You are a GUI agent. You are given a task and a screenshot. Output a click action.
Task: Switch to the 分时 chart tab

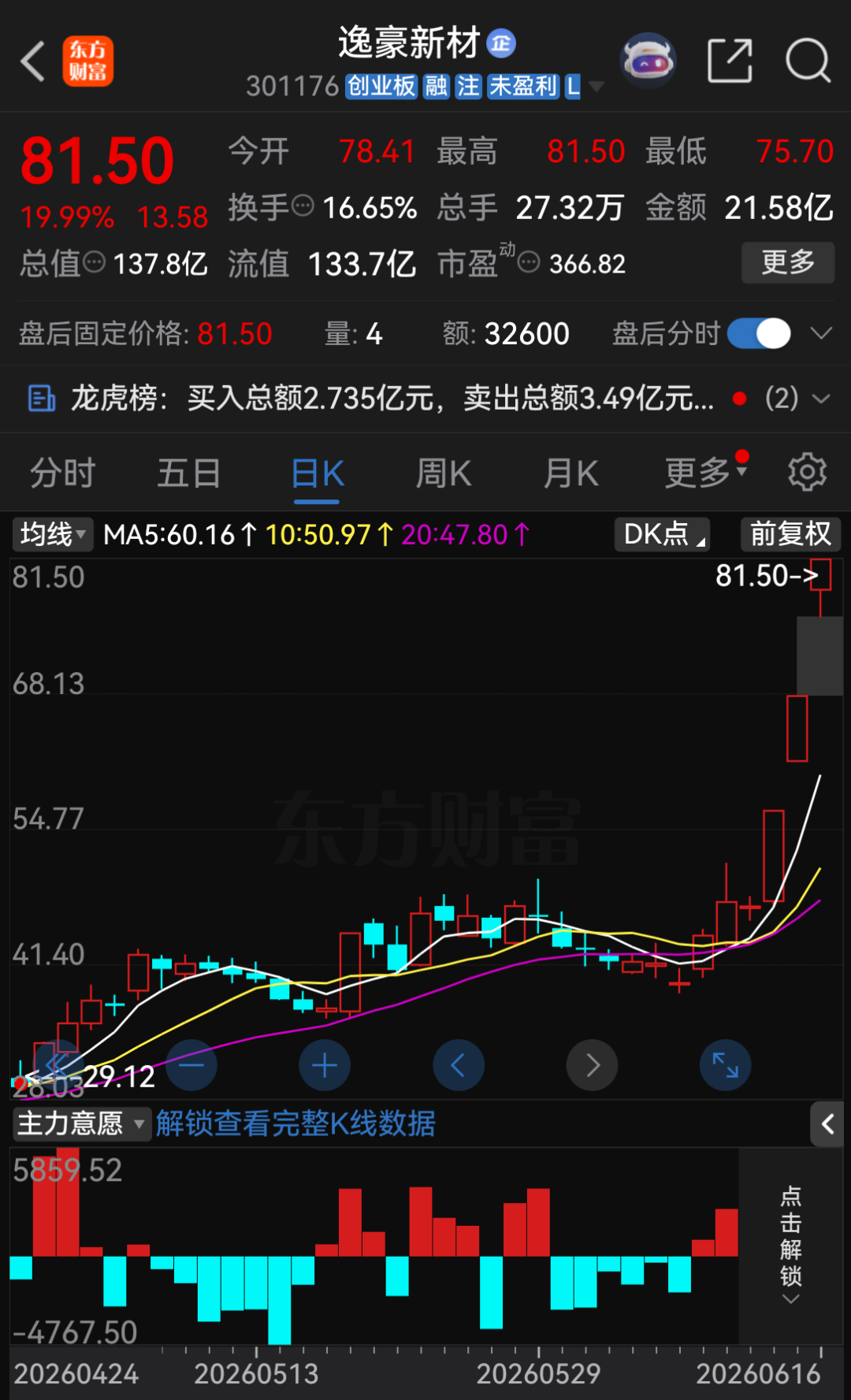[63, 473]
